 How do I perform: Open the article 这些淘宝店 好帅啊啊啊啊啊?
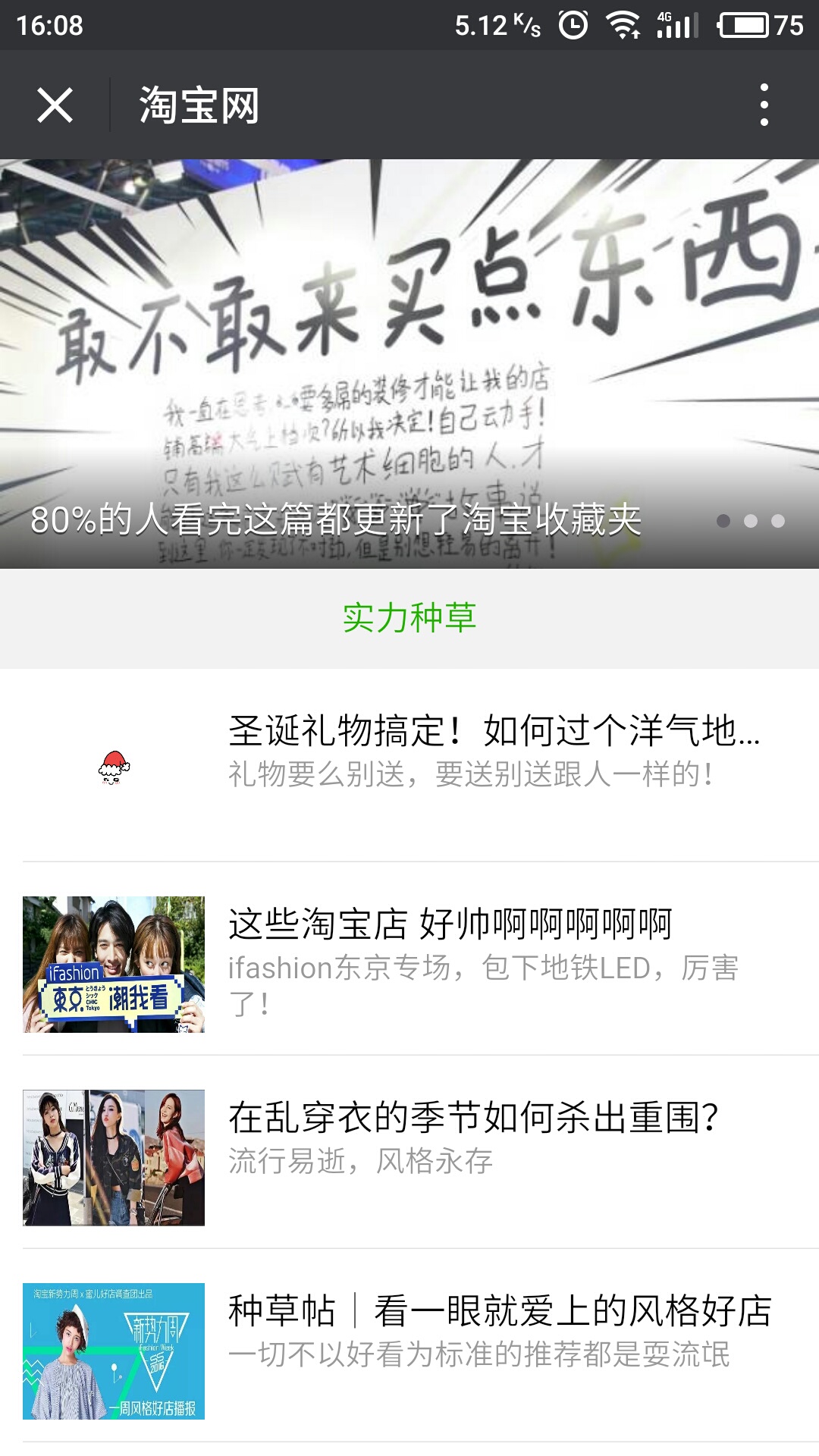point(409,959)
